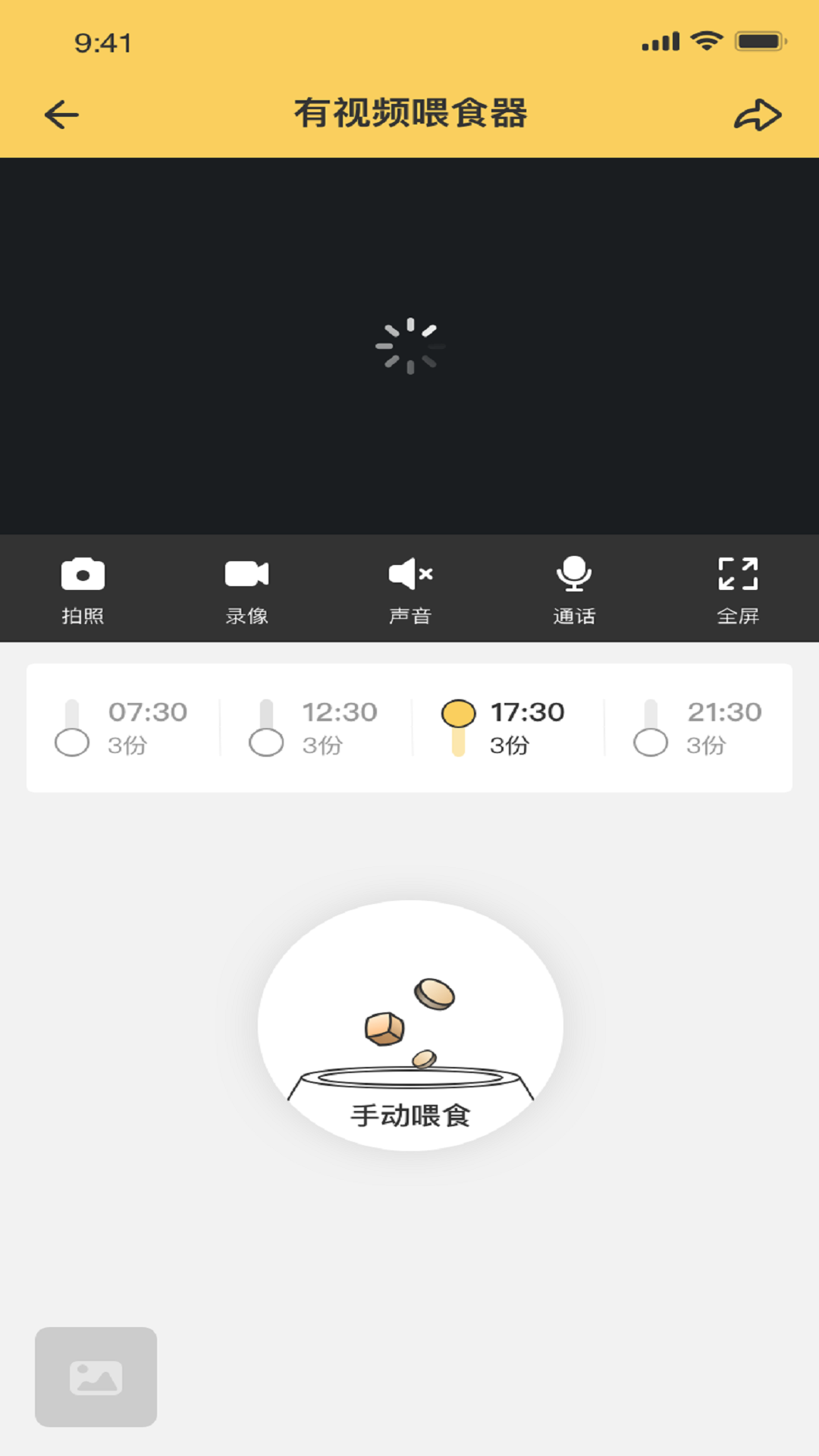
Task: Open the photo gallery thumbnail at bottom left
Action: point(96,1376)
